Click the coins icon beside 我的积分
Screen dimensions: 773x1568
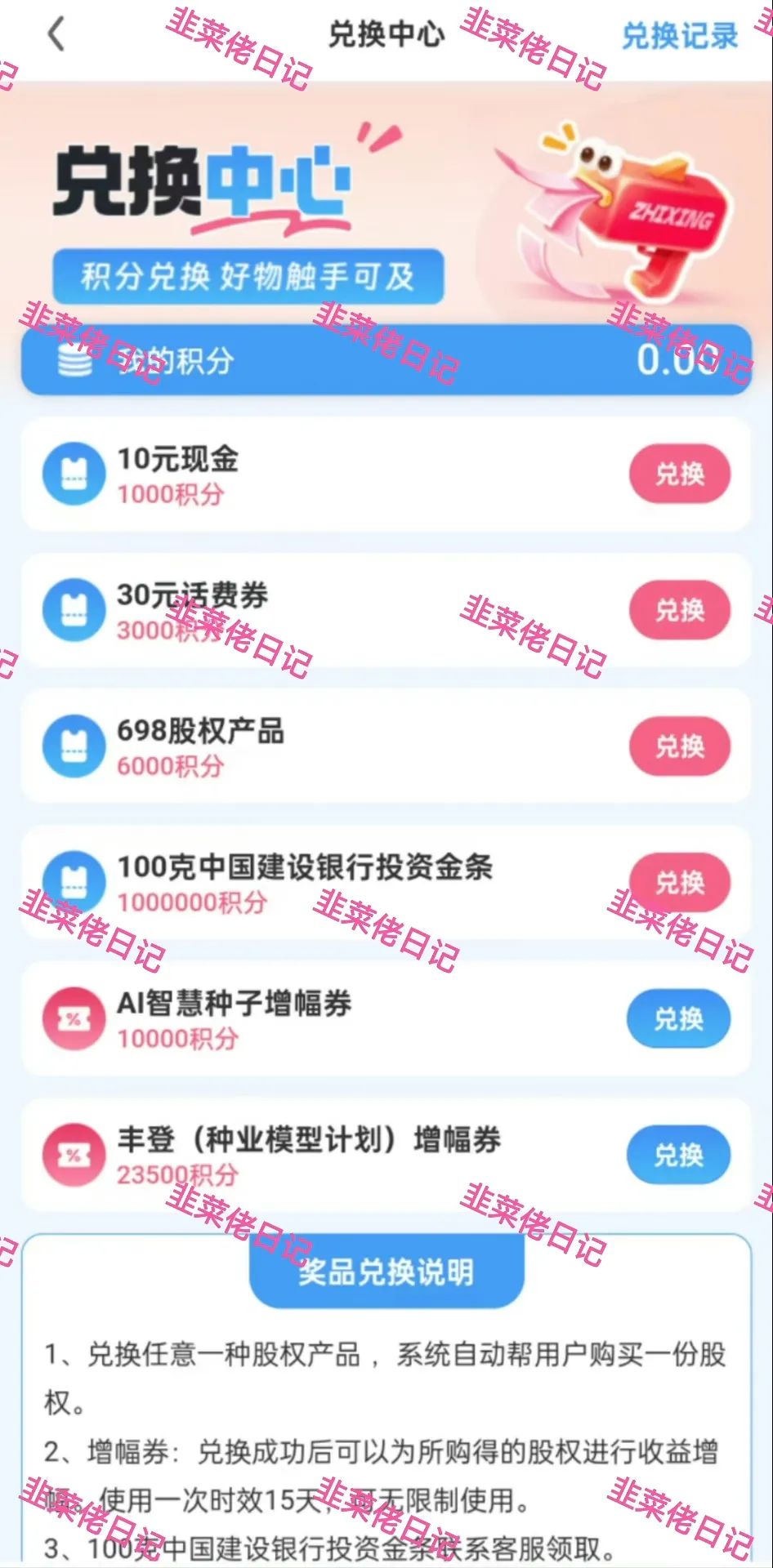click(72, 360)
